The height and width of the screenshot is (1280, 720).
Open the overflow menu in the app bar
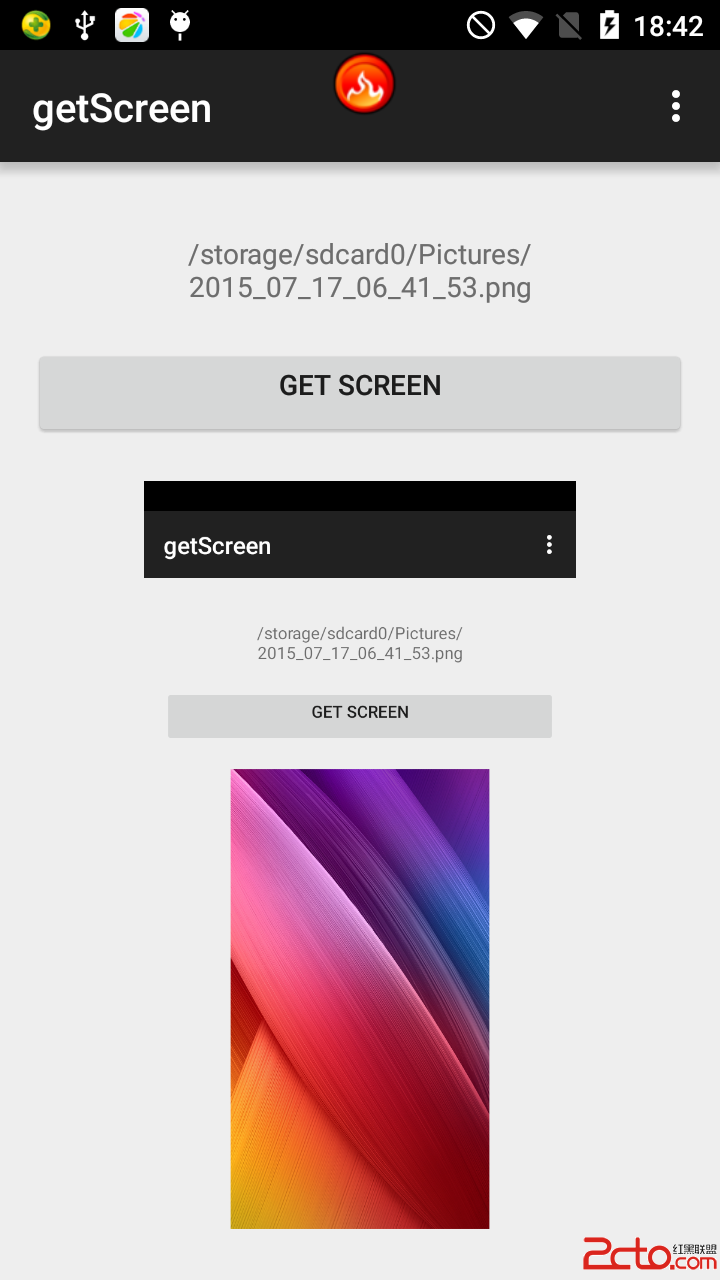click(676, 106)
